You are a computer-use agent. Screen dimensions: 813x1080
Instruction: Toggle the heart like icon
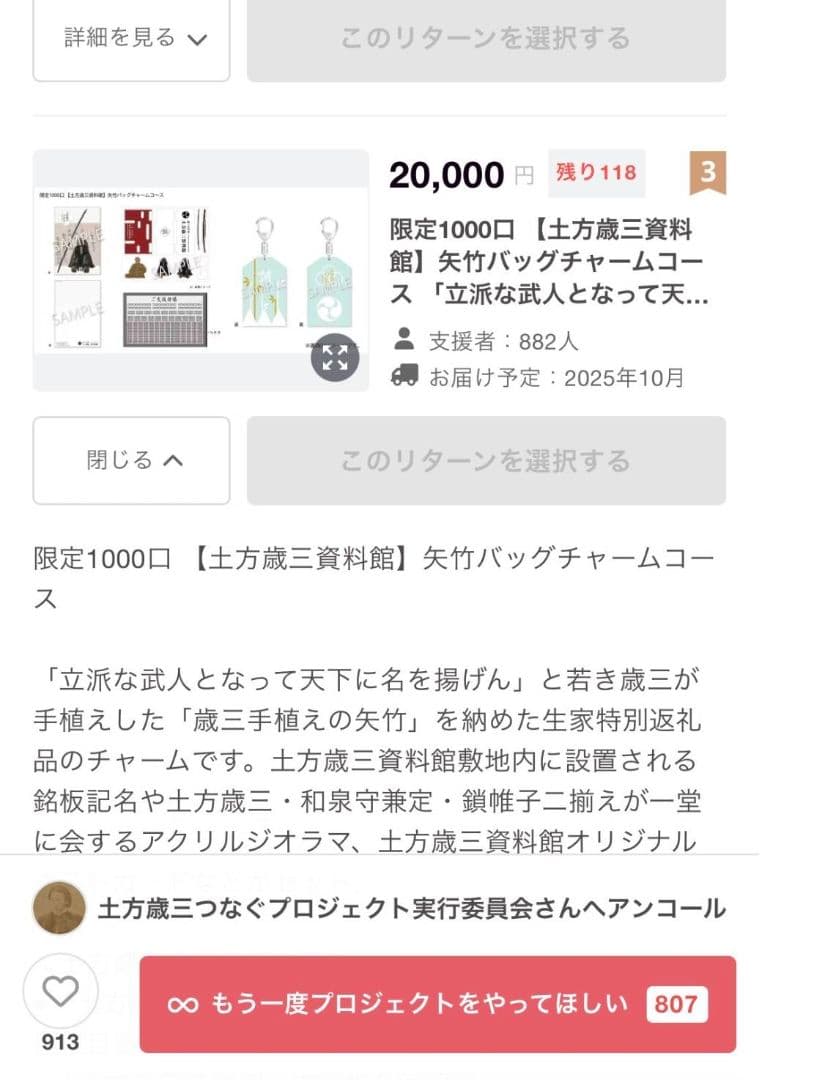(62, 992)
